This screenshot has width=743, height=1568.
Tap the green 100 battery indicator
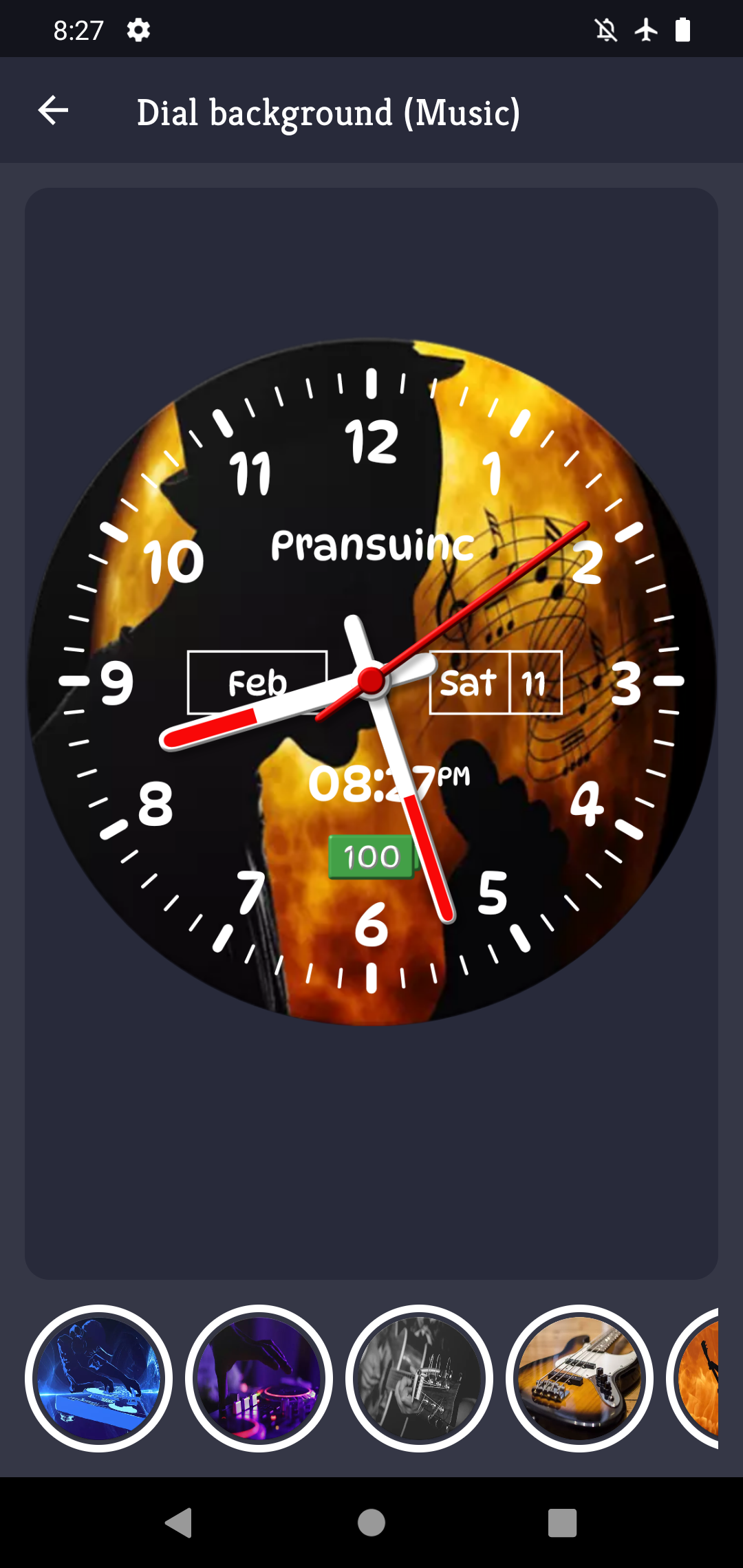point(371,857)
